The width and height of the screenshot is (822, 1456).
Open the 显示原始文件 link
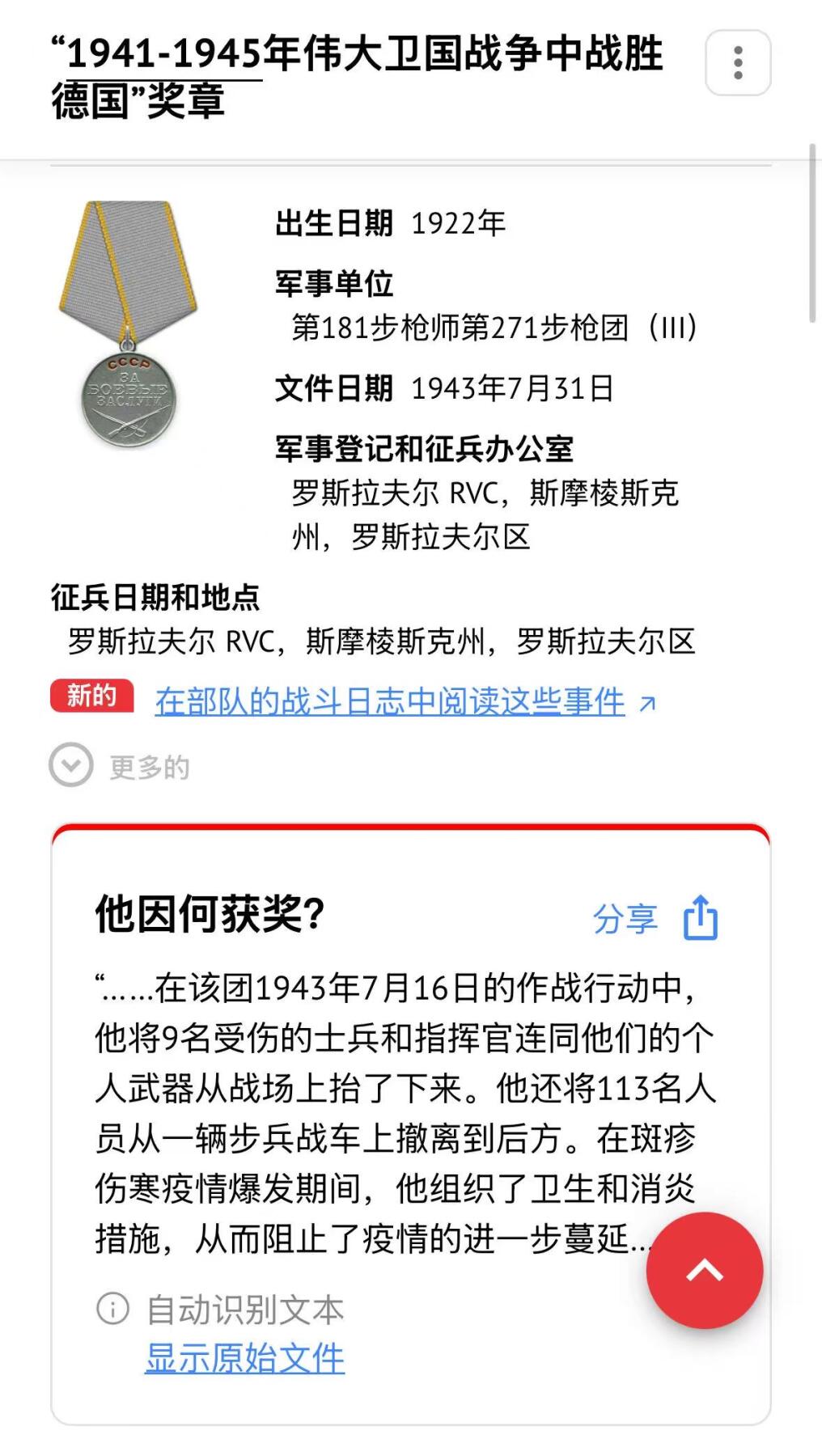(x=244, y=1358)
